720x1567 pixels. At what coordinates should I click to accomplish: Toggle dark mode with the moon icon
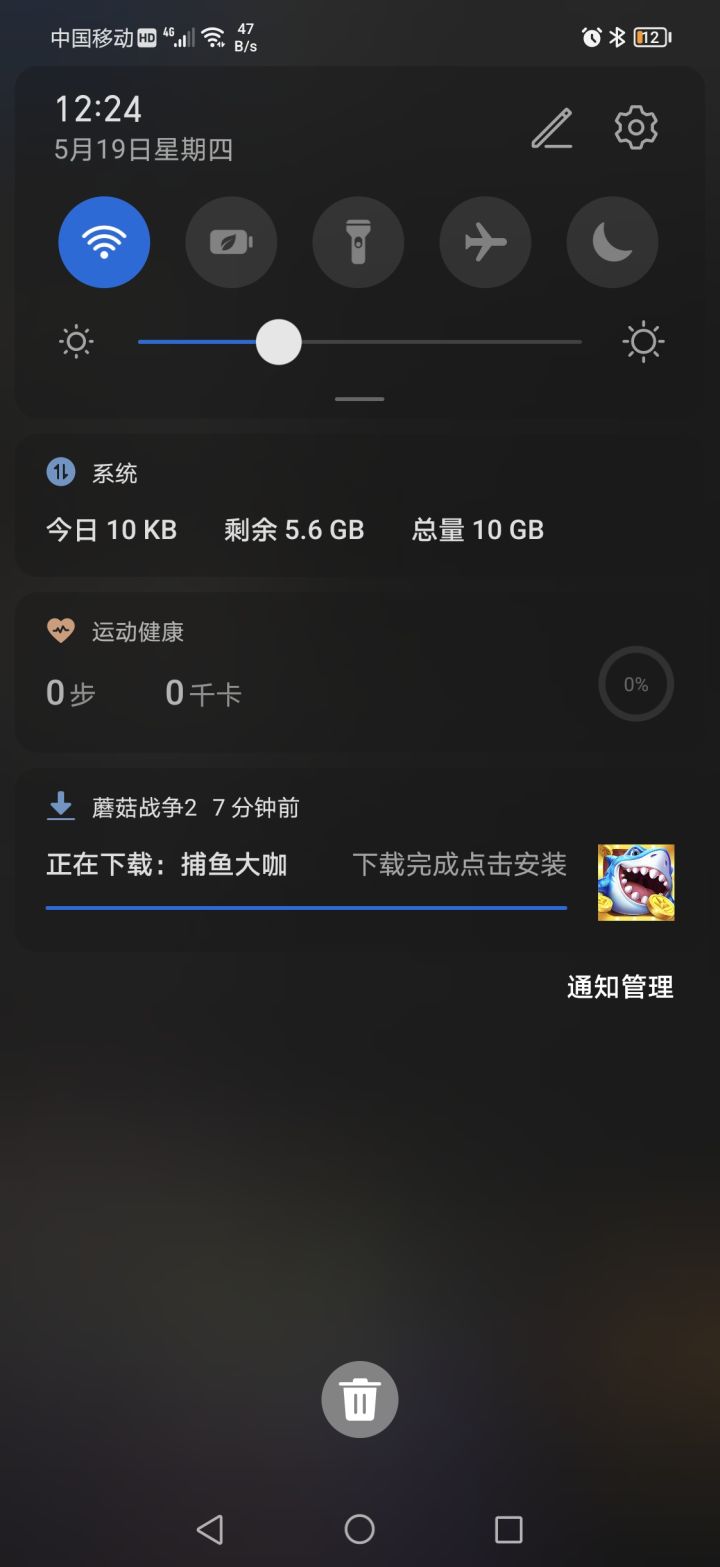point(612,242)
